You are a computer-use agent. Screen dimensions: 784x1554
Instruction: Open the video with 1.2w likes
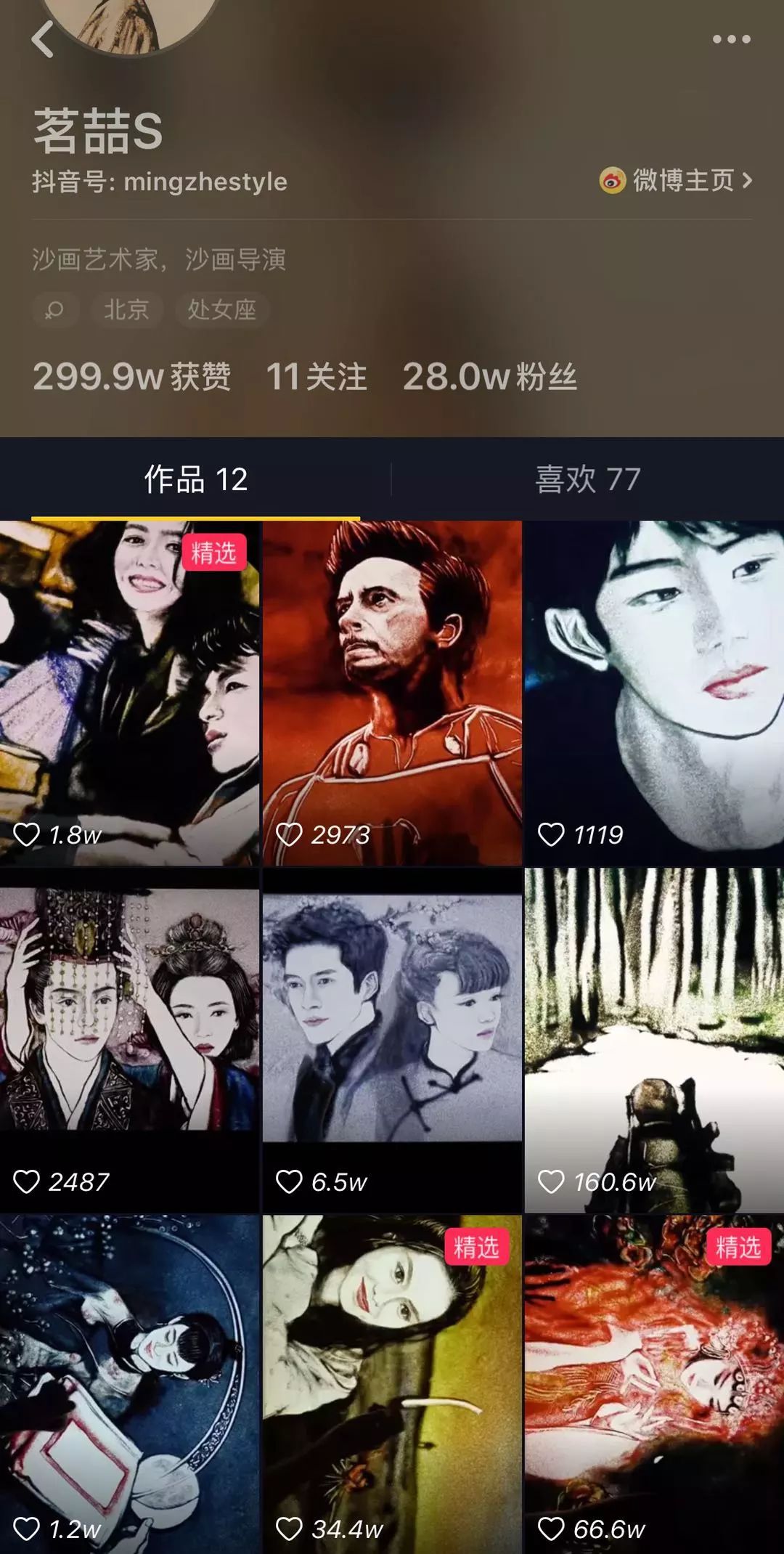[x=129, y=1383]
